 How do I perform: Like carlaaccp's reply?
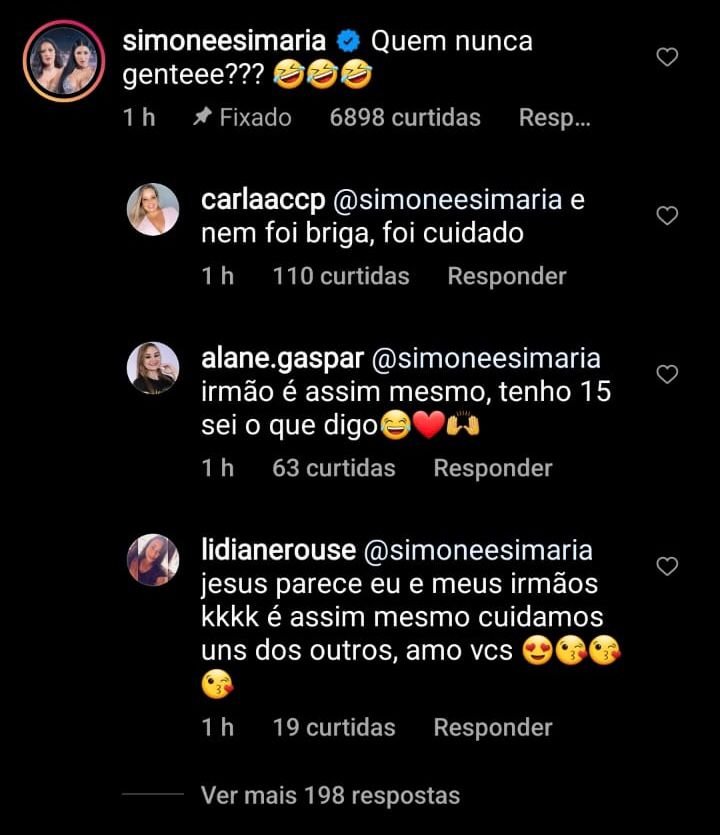667,216
